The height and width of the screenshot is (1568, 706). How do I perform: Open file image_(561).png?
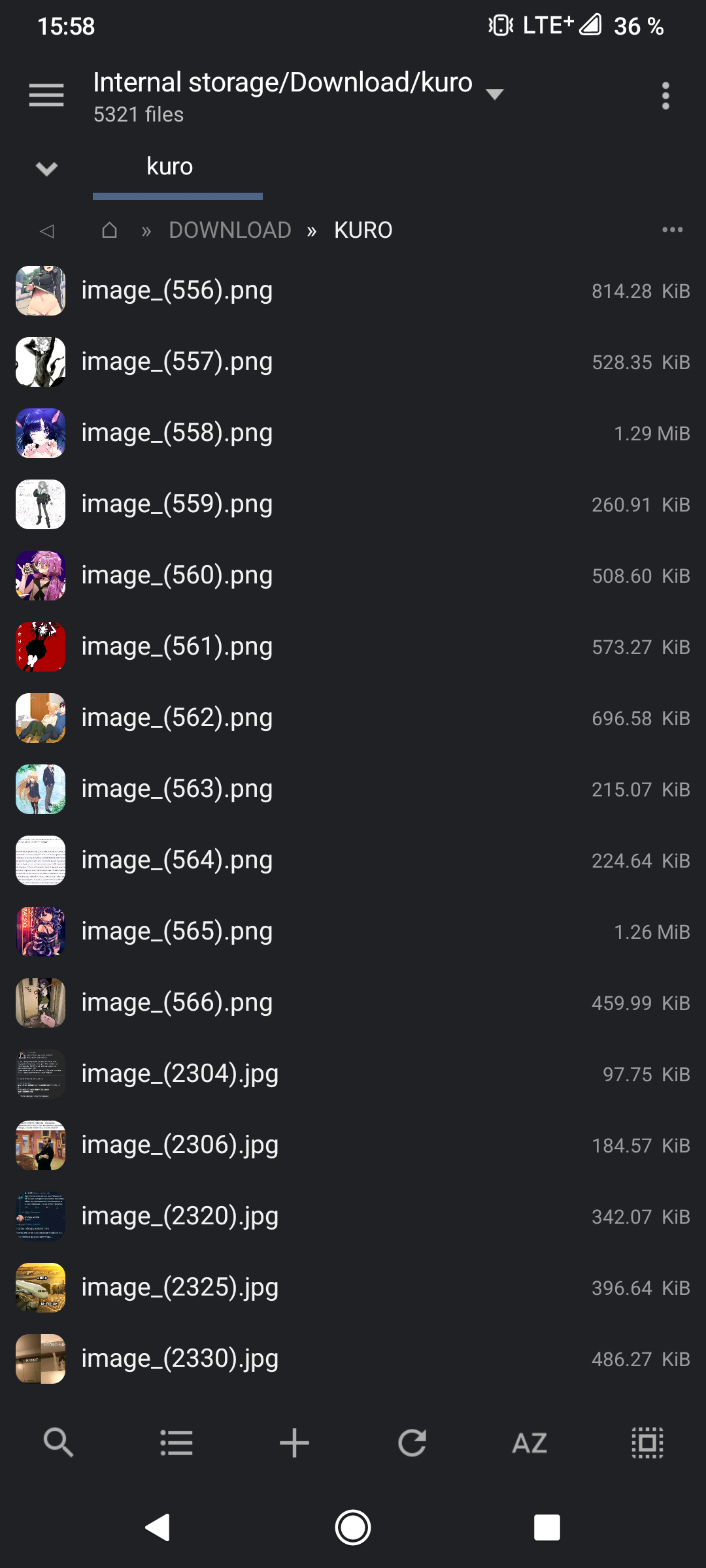177,646
